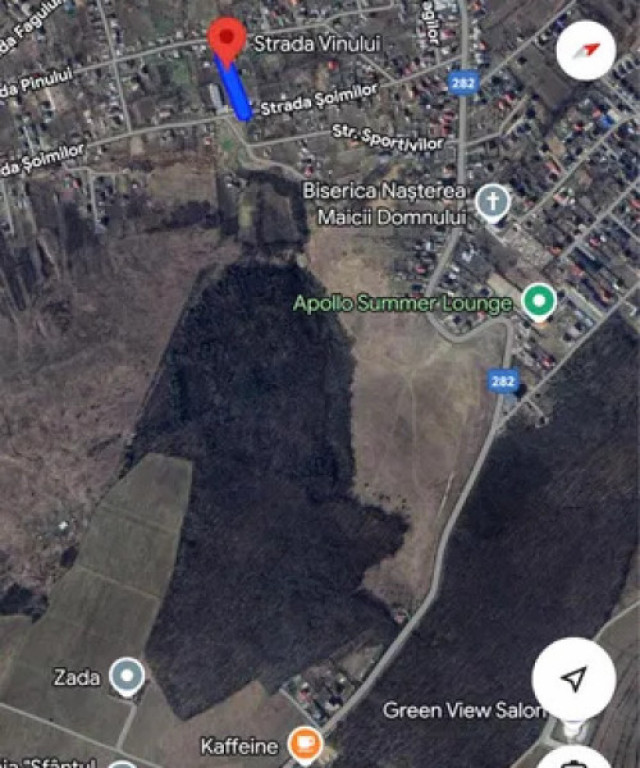
Task: Select the Zada place marker
Action: 126,677
